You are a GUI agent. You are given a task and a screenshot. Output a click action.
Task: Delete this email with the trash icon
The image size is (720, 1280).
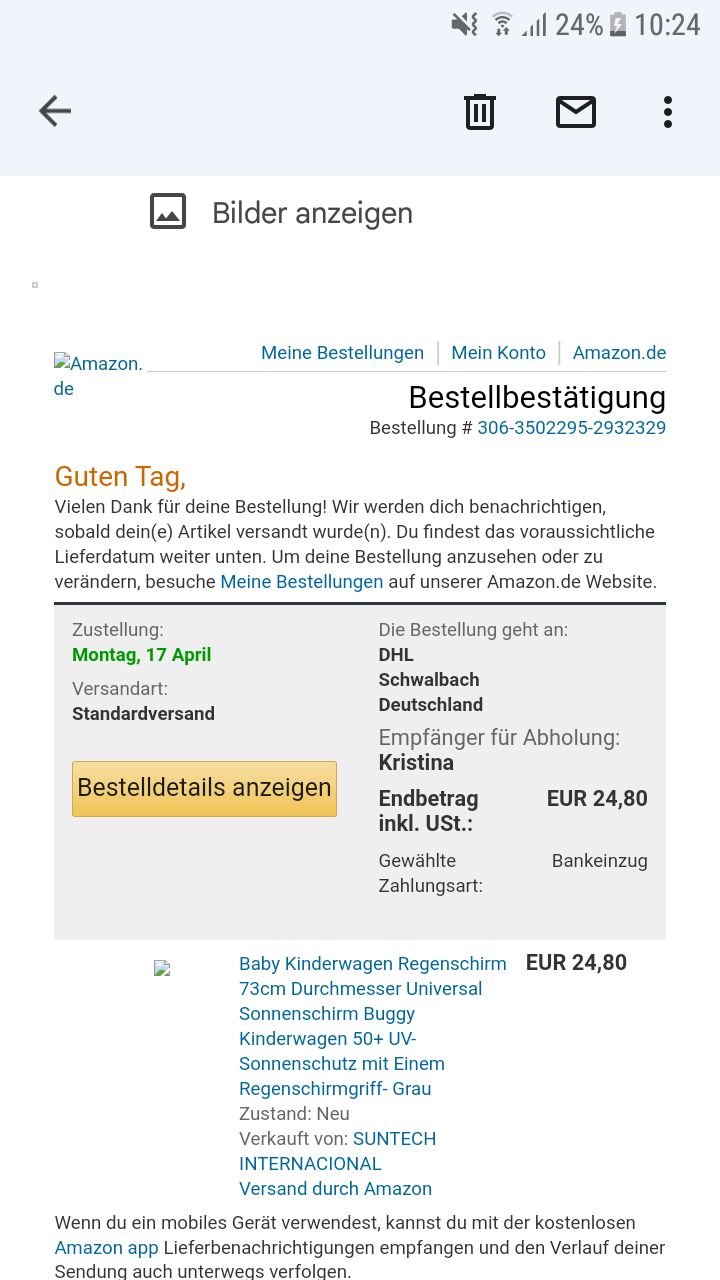click(480, 111)
